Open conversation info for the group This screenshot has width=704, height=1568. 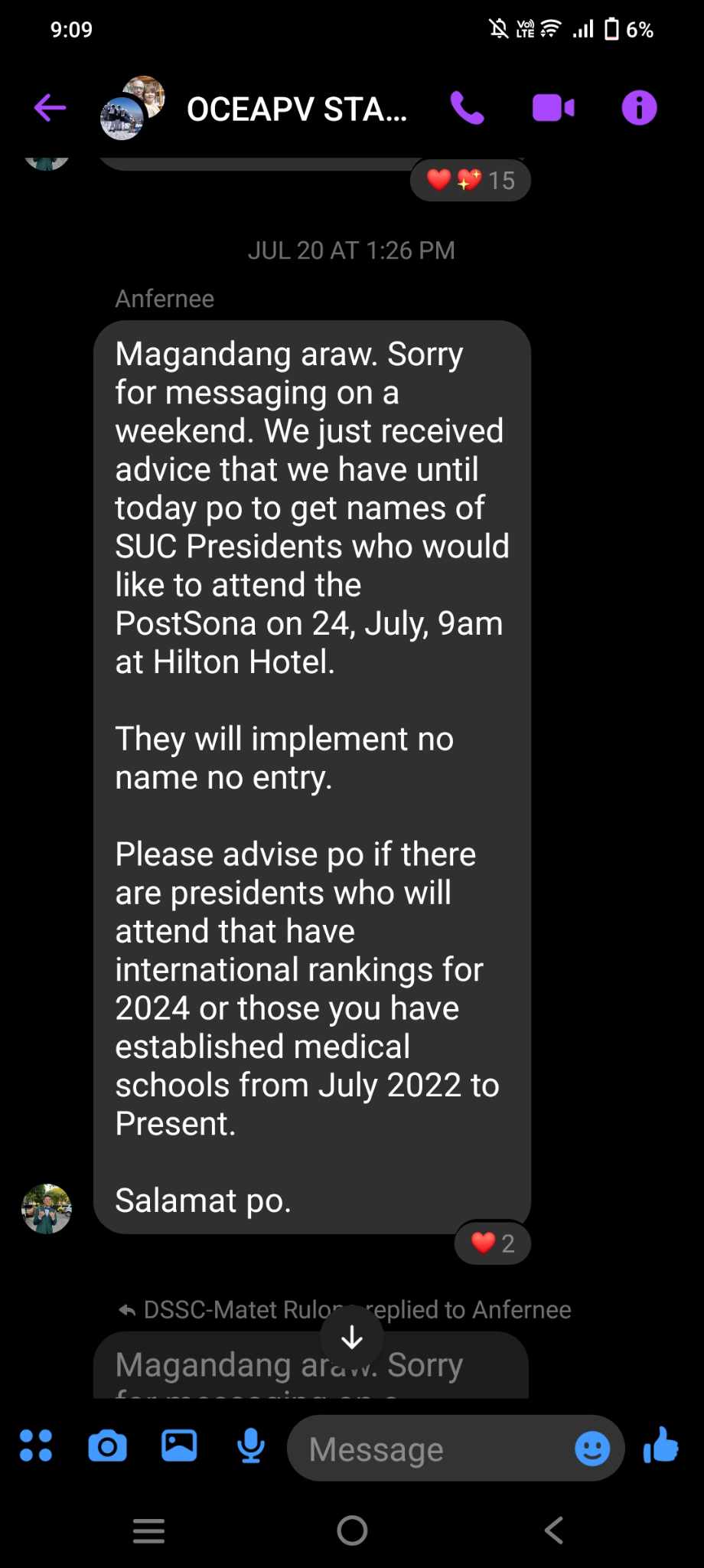click(639, 108)
